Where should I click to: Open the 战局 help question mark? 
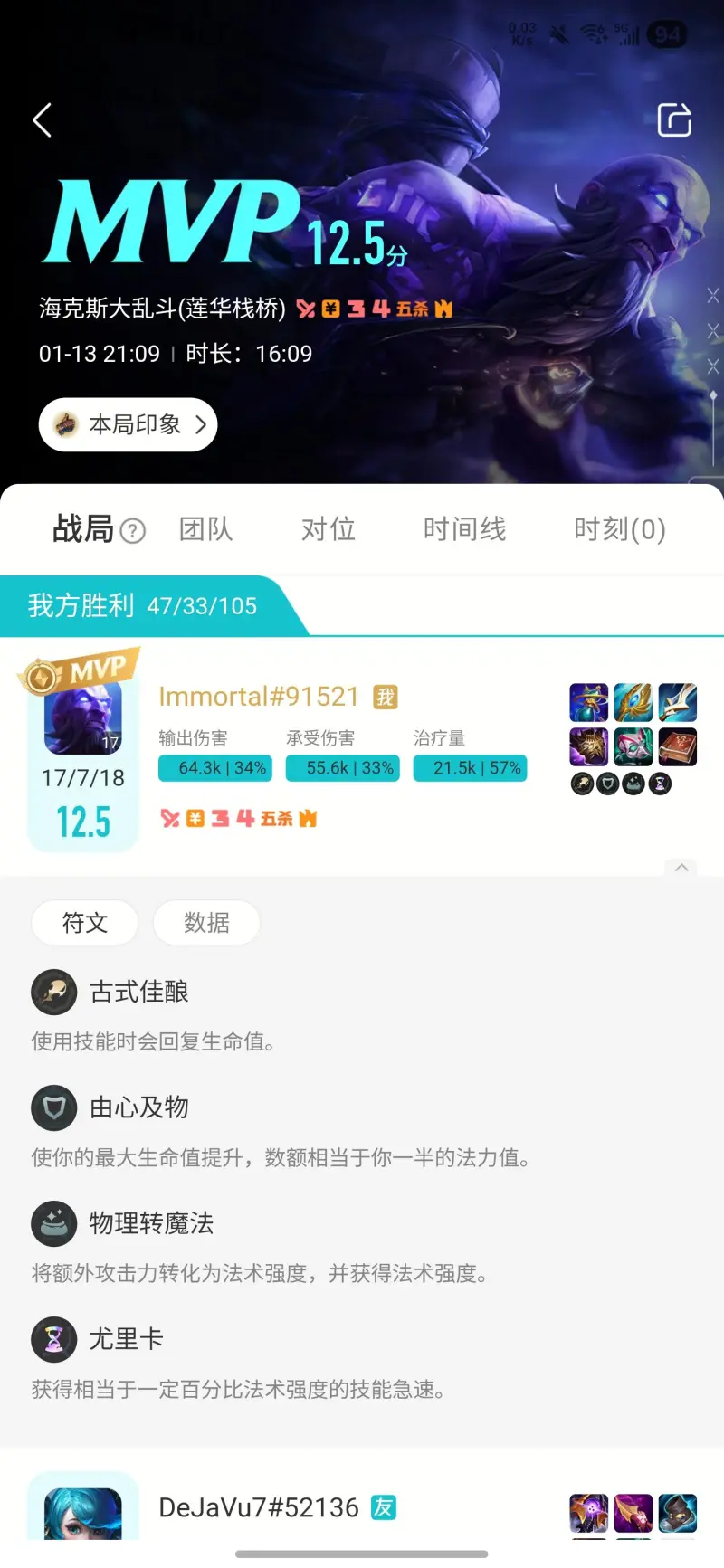pos(133,532)
